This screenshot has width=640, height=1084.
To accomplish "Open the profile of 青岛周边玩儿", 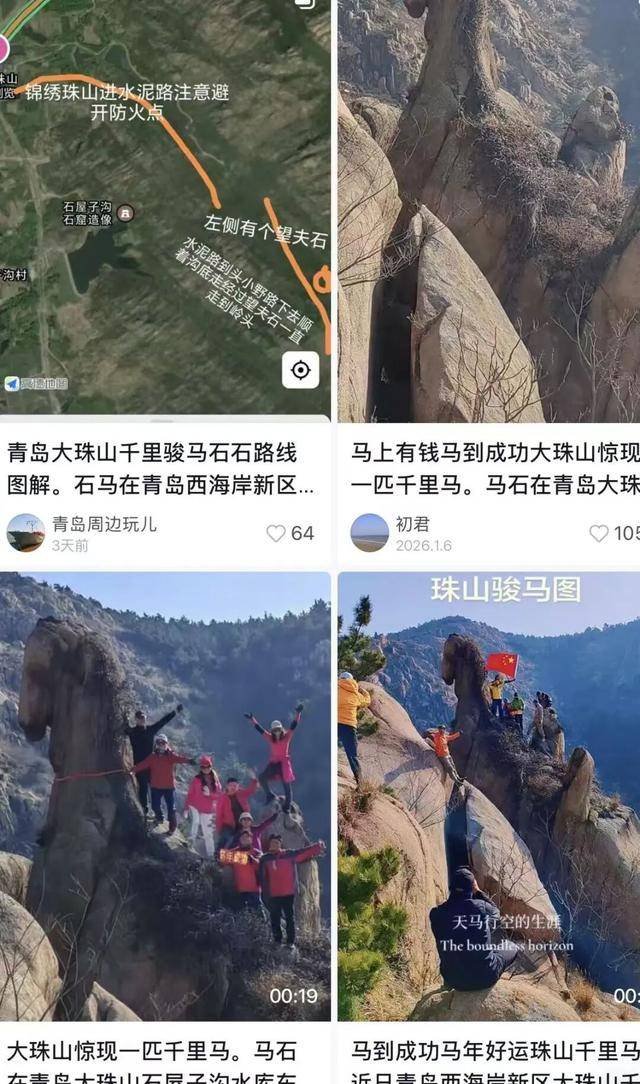I will click(x=26, y=533).
